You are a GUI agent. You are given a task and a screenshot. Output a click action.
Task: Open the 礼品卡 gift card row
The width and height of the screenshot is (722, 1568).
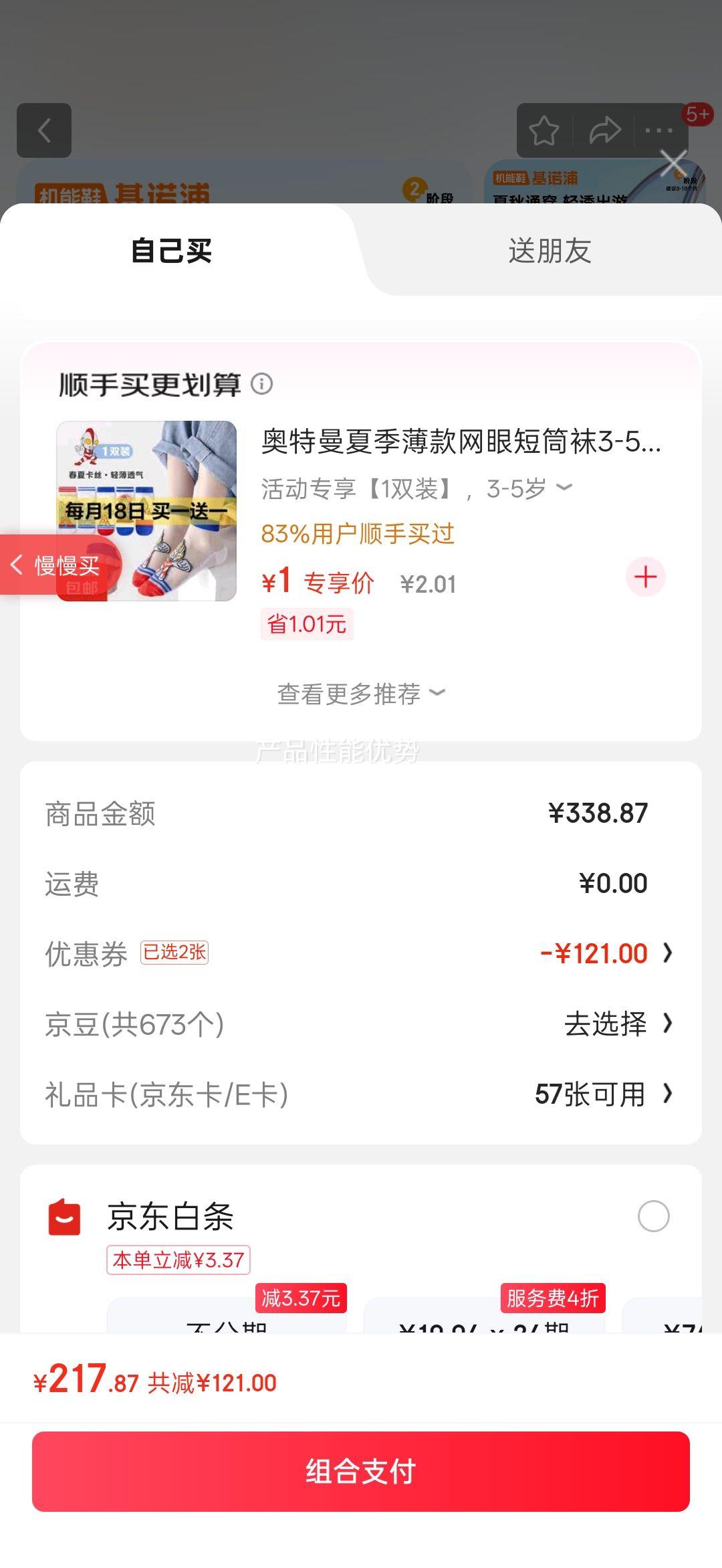pyautogui.click(x=361, y=1094)
